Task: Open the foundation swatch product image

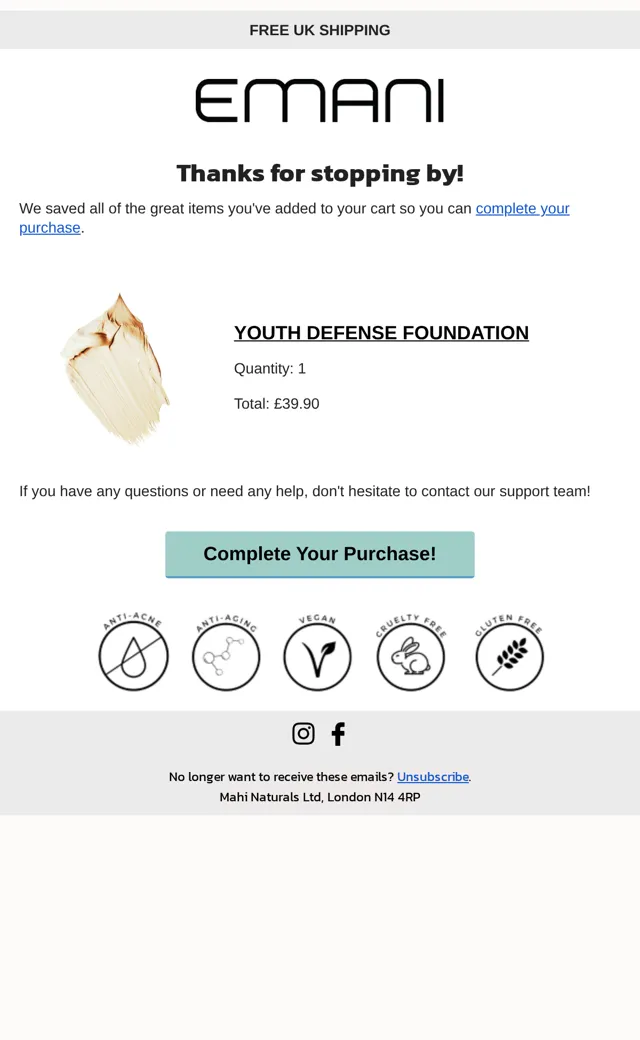Action: [115, 369]
